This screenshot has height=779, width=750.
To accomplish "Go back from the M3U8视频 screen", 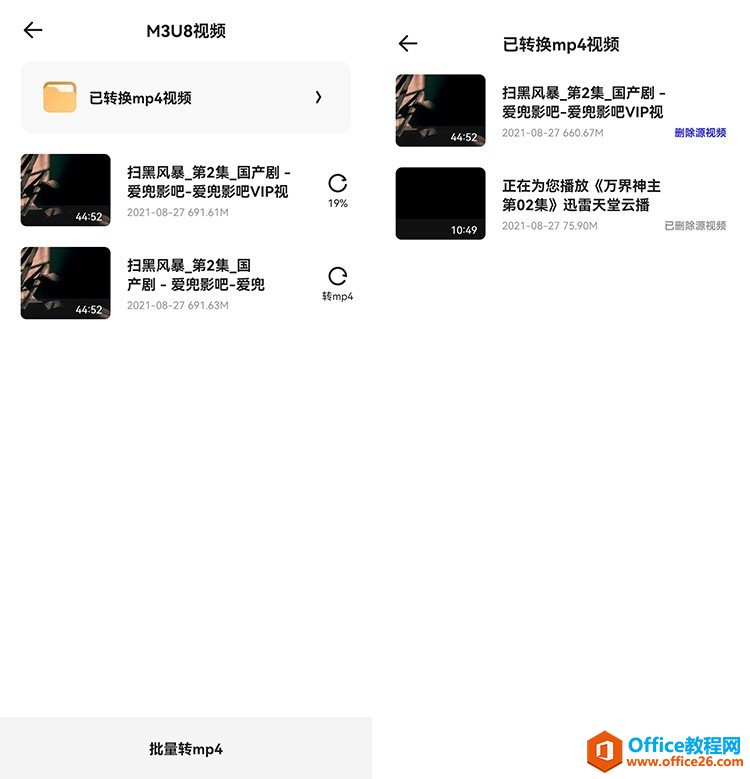I will tap(33, 30).
